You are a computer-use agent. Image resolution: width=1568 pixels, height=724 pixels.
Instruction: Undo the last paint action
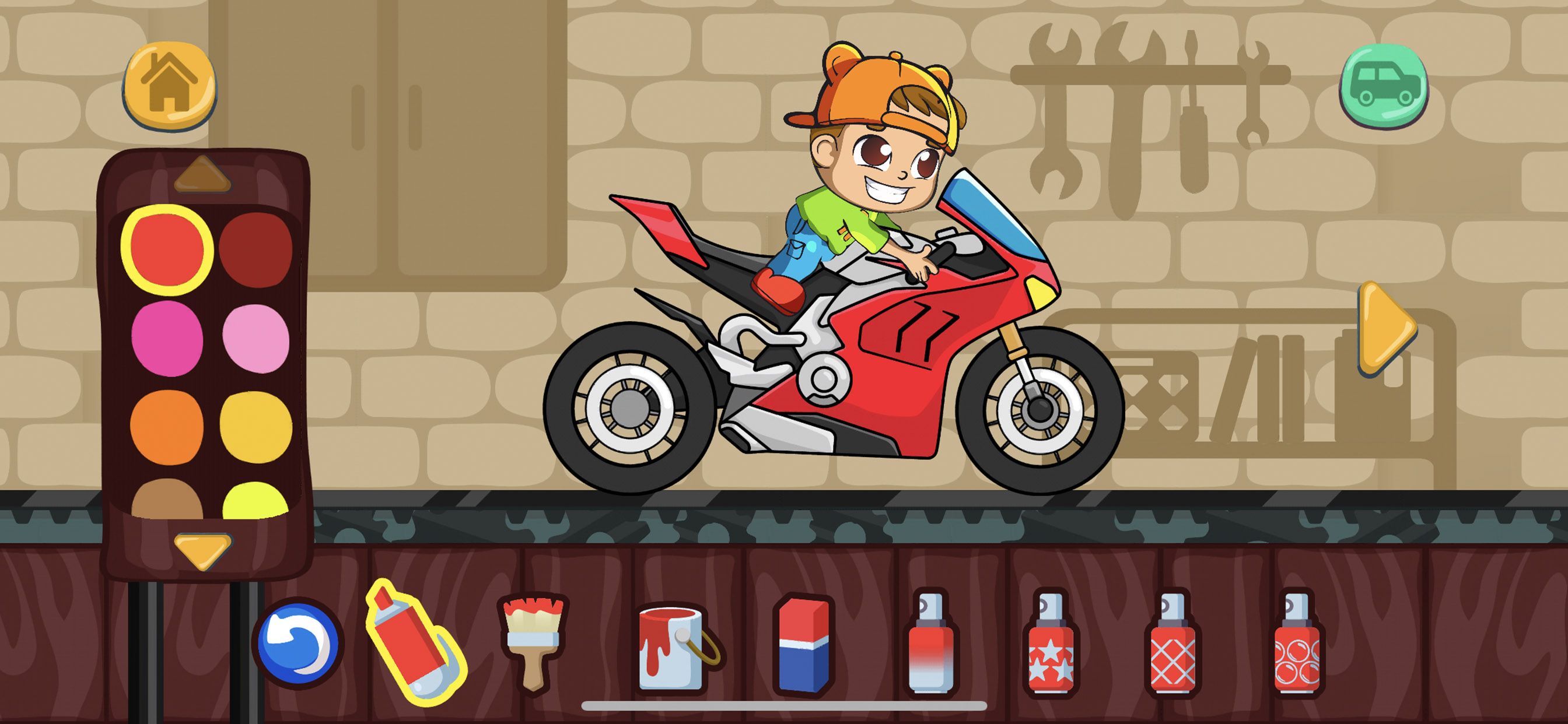297,642
